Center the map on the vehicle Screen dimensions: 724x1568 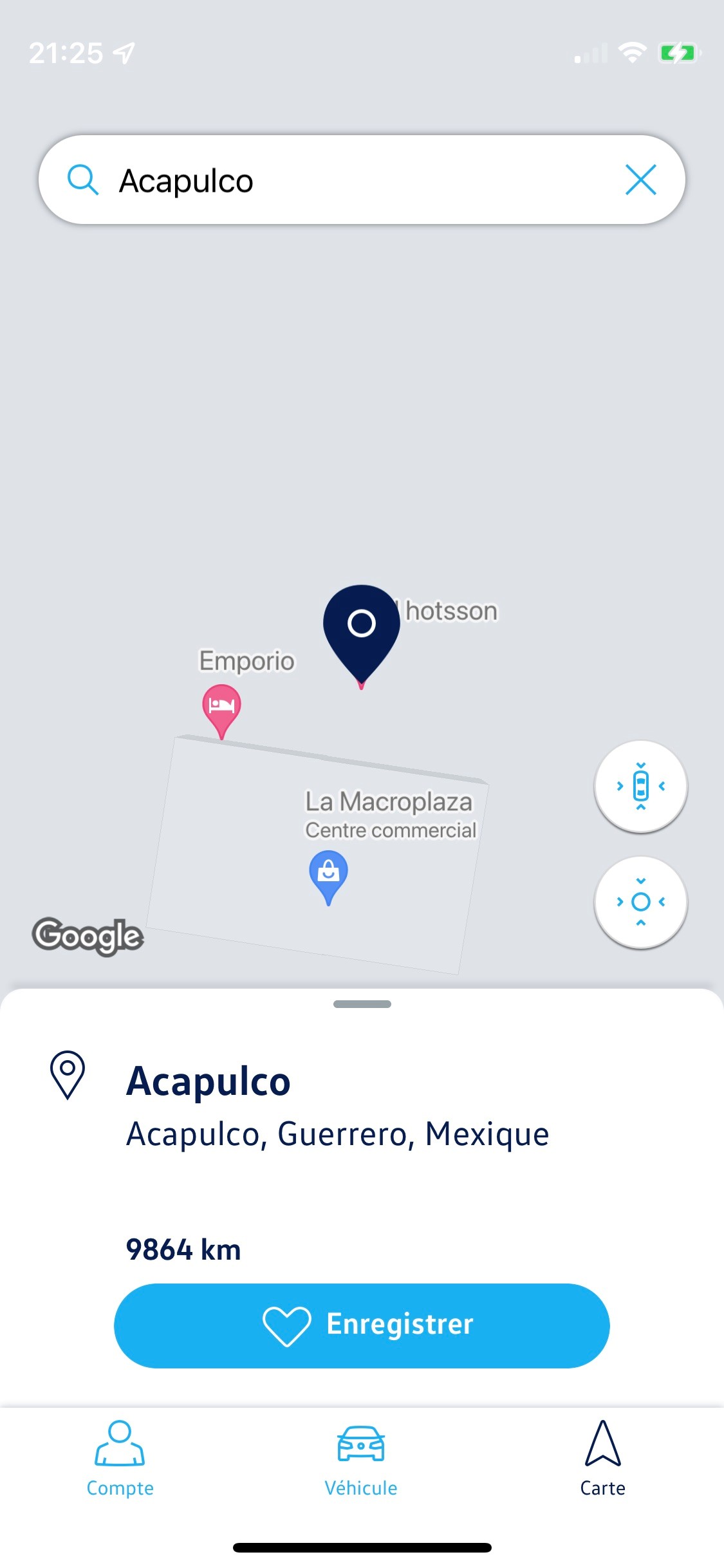(640, 786)
